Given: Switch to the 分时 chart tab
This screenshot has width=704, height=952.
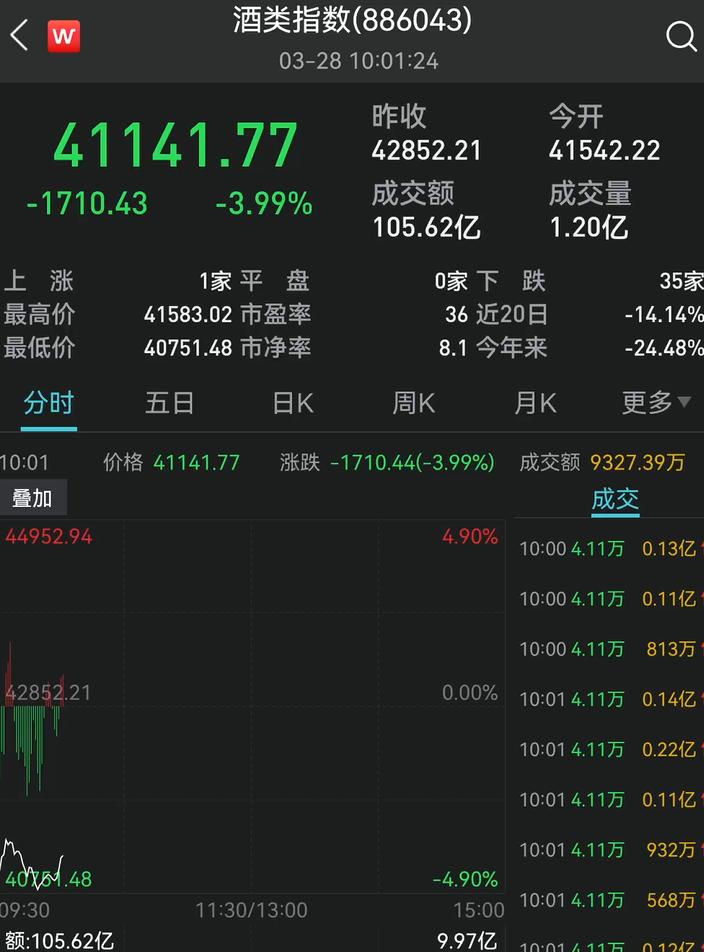Looking at the screenshot, I should tap(49, 403).
